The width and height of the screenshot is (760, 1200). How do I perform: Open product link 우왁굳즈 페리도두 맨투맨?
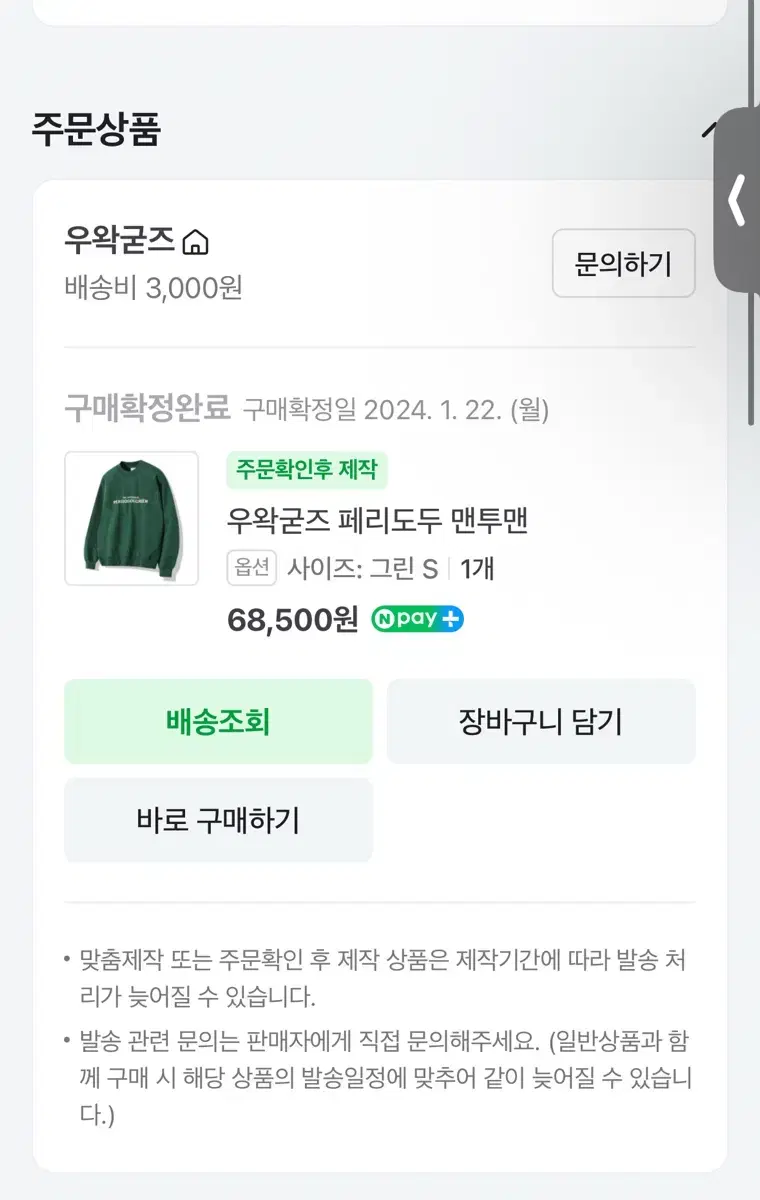[x=380, y=521]
